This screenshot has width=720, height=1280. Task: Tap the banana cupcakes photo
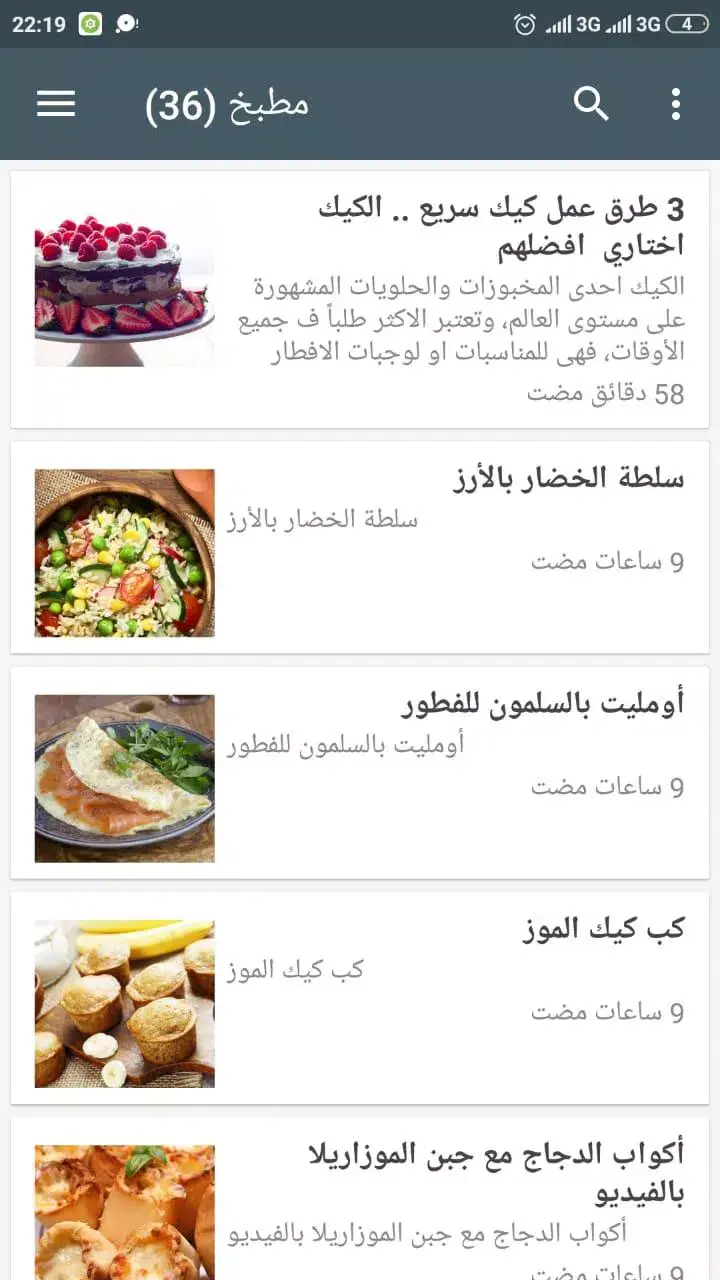coord(124,1002)
